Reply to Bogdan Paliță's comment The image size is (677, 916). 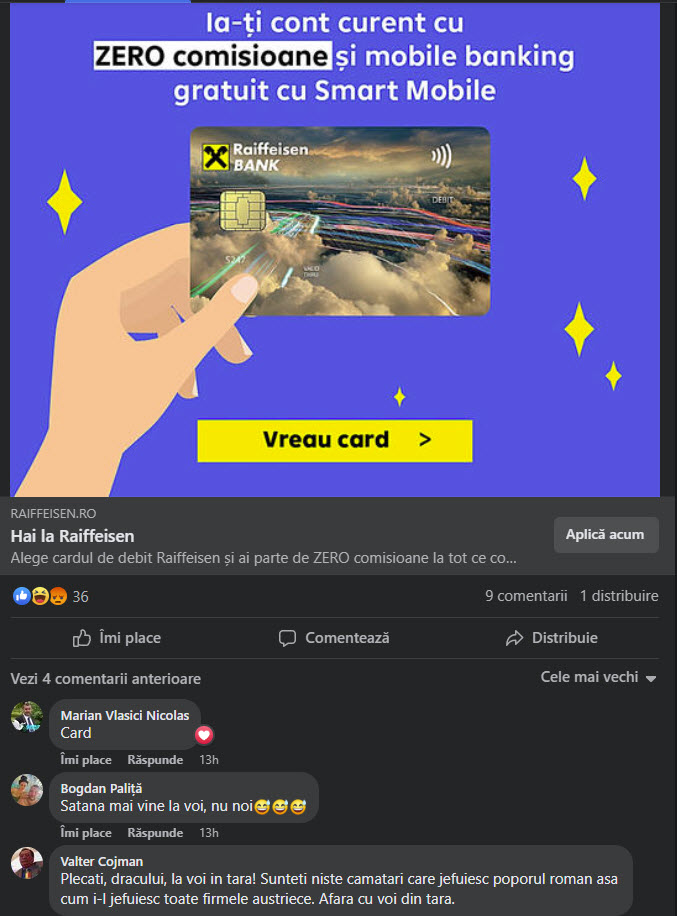click(x=155, y=833)
